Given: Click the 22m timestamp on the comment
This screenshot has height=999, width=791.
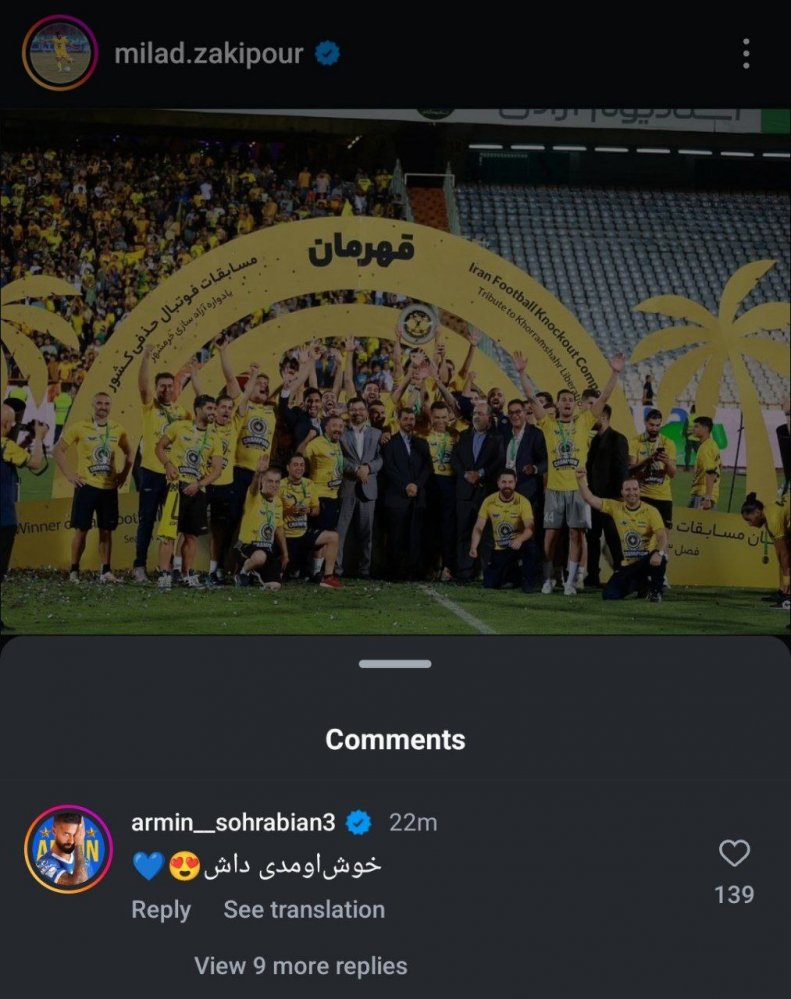Looking at the screenshot, I should 413,823.
